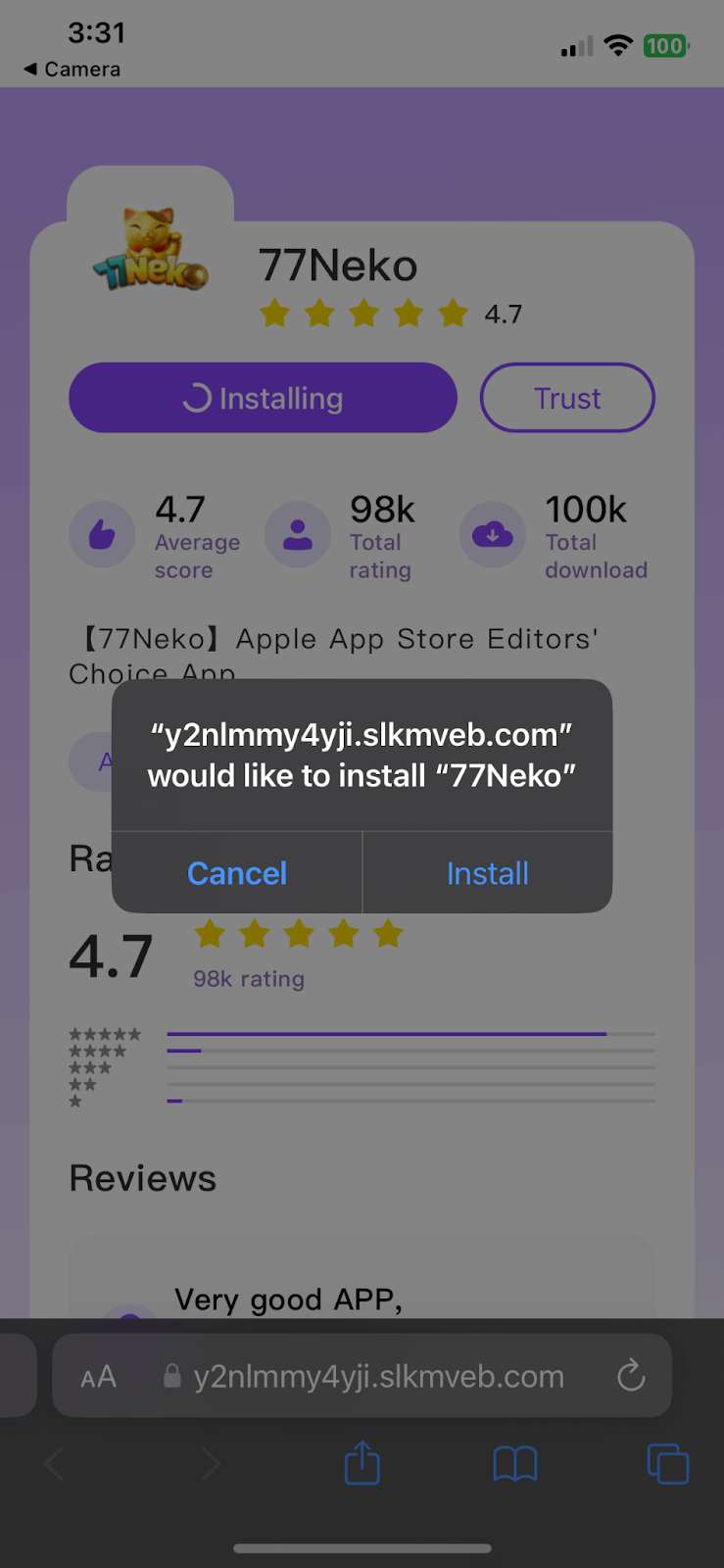Tap the stars above the 98k rating
724x1568 pixels.
[x=299, y=933]
